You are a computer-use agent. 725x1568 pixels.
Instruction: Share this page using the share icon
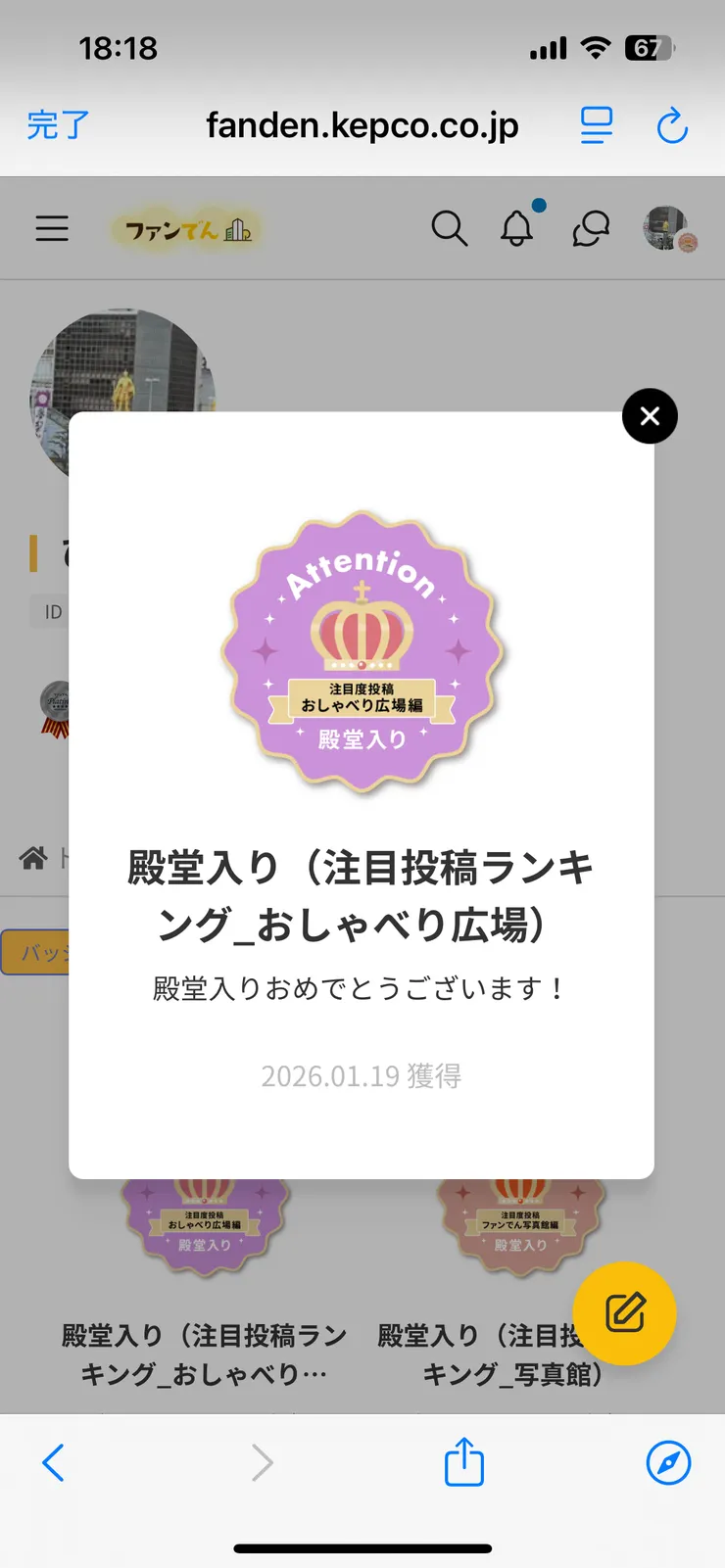coord(462,1463)
